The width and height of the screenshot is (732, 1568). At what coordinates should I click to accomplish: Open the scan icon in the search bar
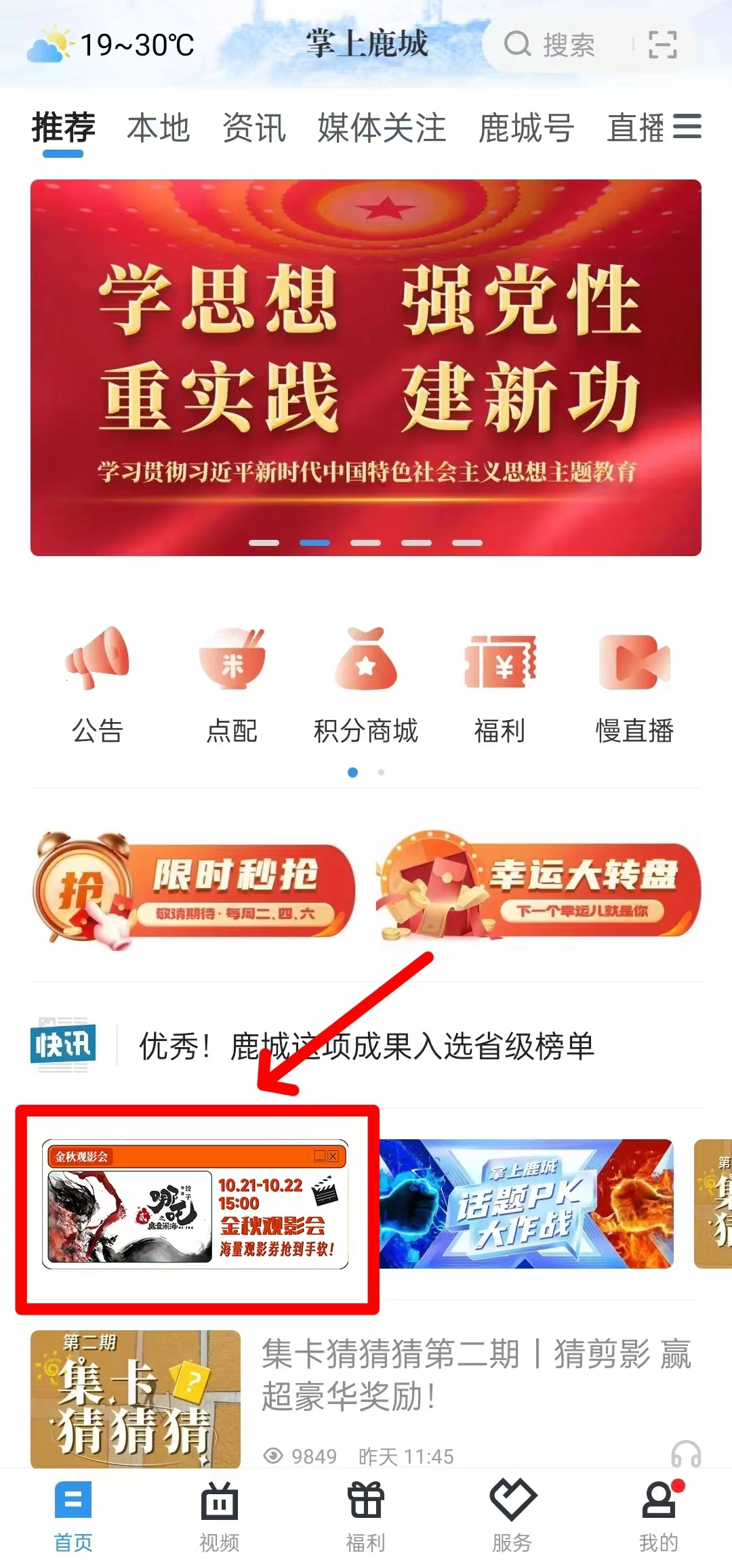tap(662, 45)
